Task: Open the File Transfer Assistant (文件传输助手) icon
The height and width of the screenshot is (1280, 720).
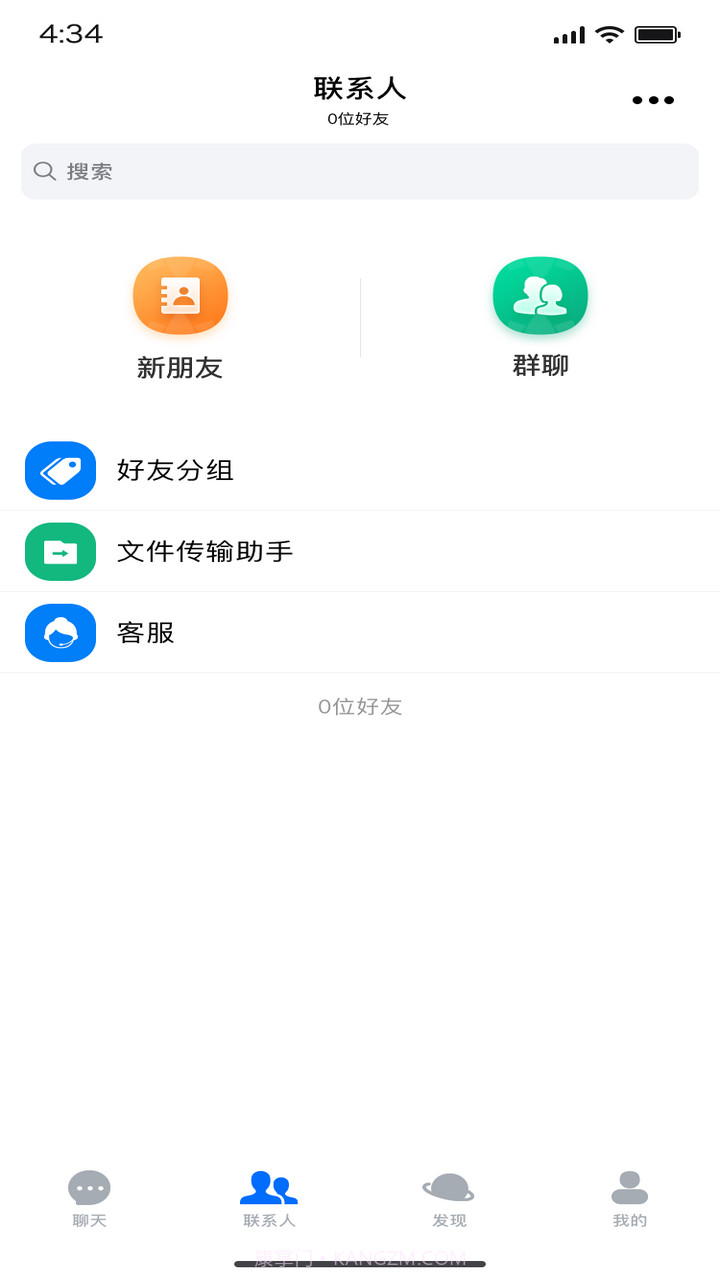Action: pos(60,551)
